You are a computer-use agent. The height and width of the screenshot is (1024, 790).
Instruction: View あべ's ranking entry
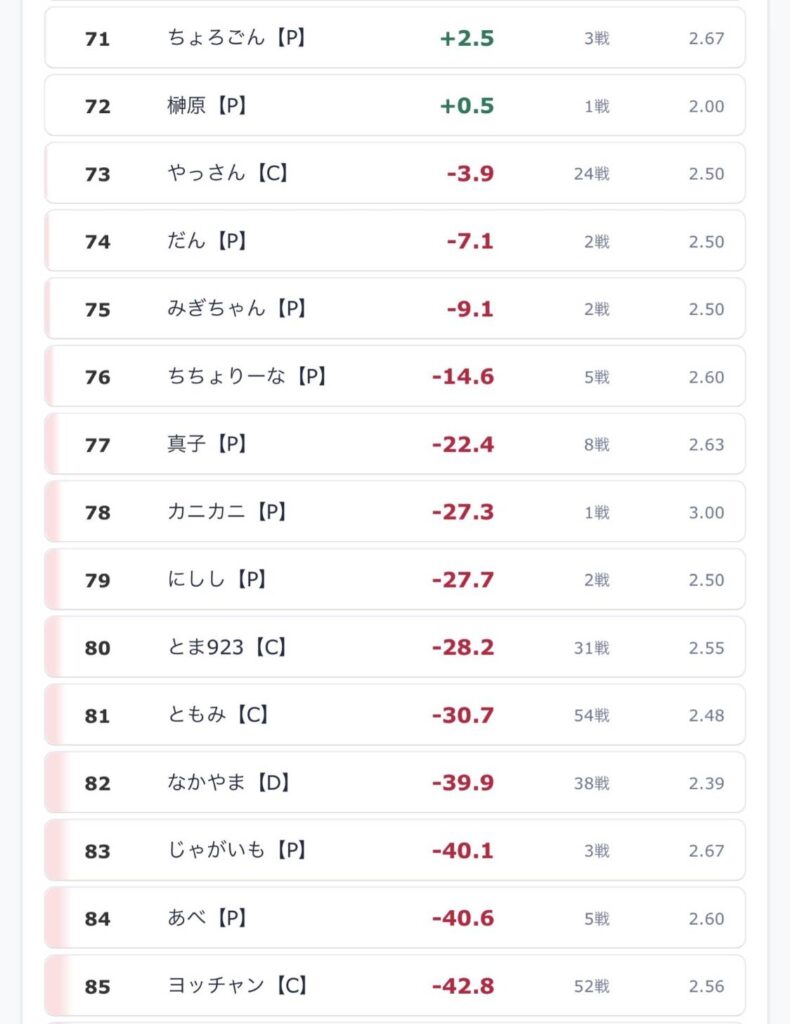coord(395,918)
